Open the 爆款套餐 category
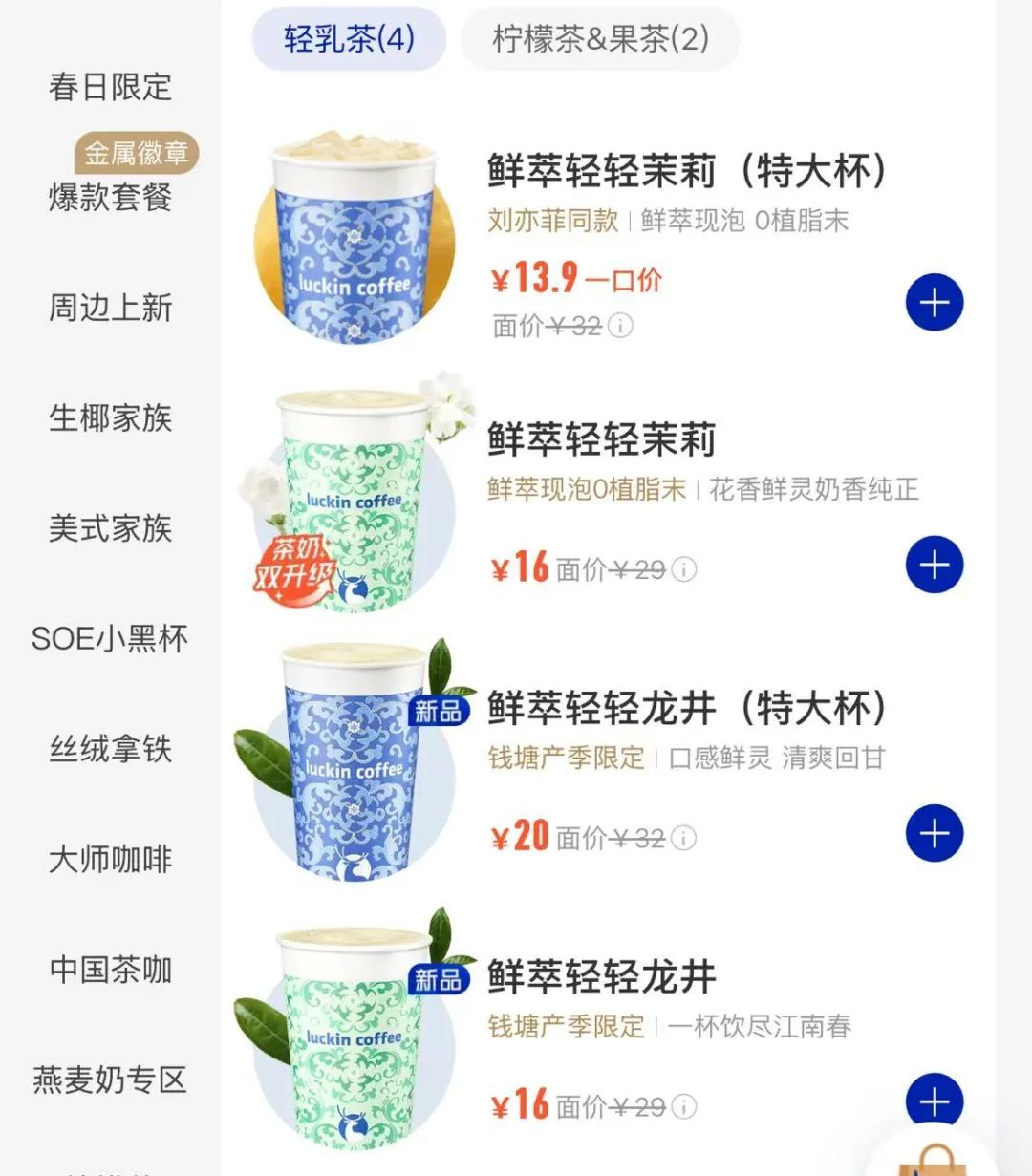The height and width of the screenshot is (1176, 1032). (110, 197)
